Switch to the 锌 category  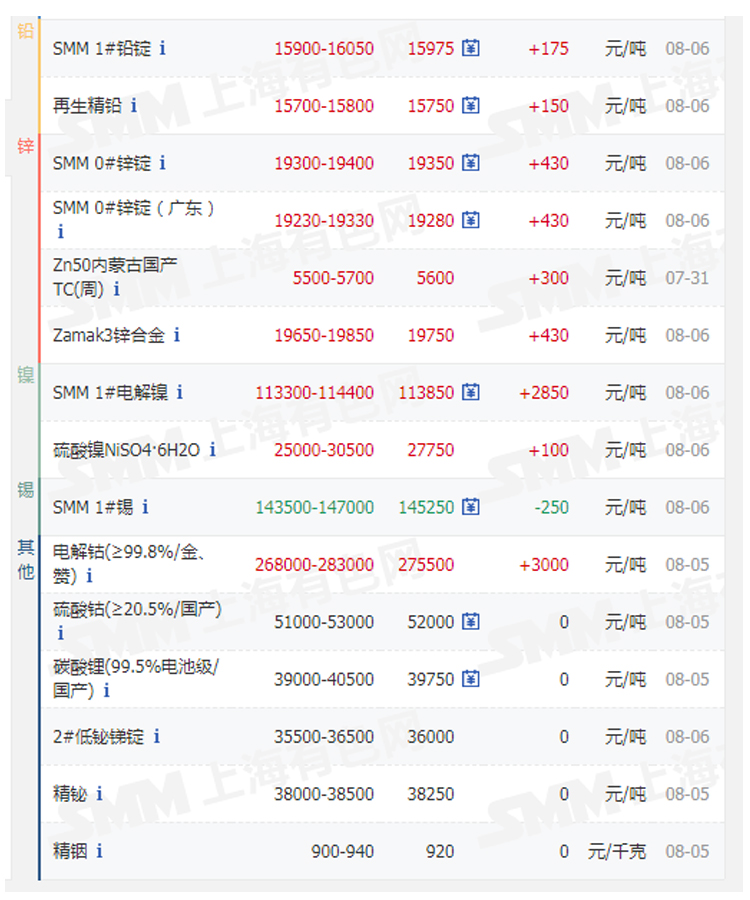(25, 147)
